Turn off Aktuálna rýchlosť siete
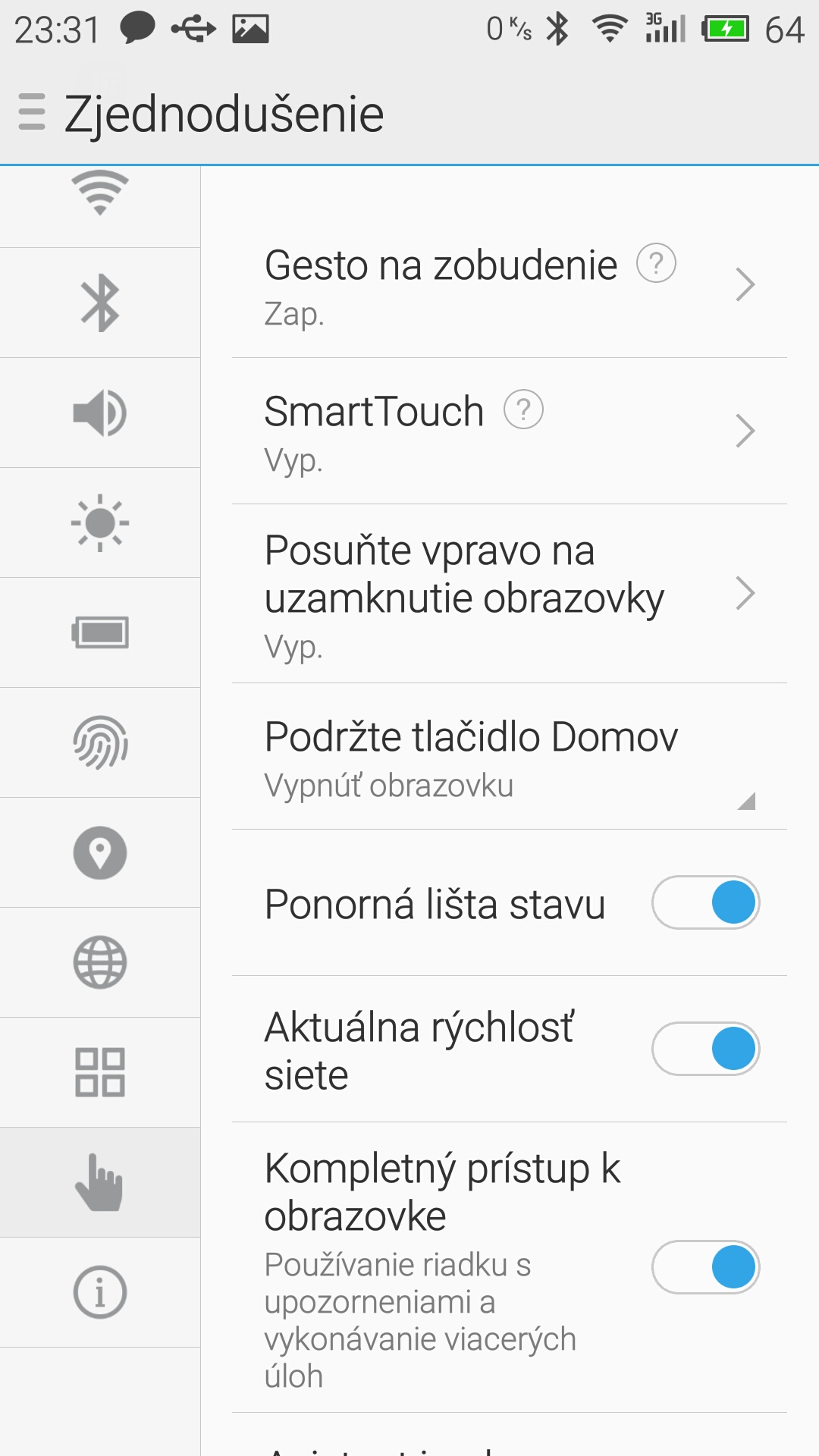 pyautogui.click(x=706, y=1049)
